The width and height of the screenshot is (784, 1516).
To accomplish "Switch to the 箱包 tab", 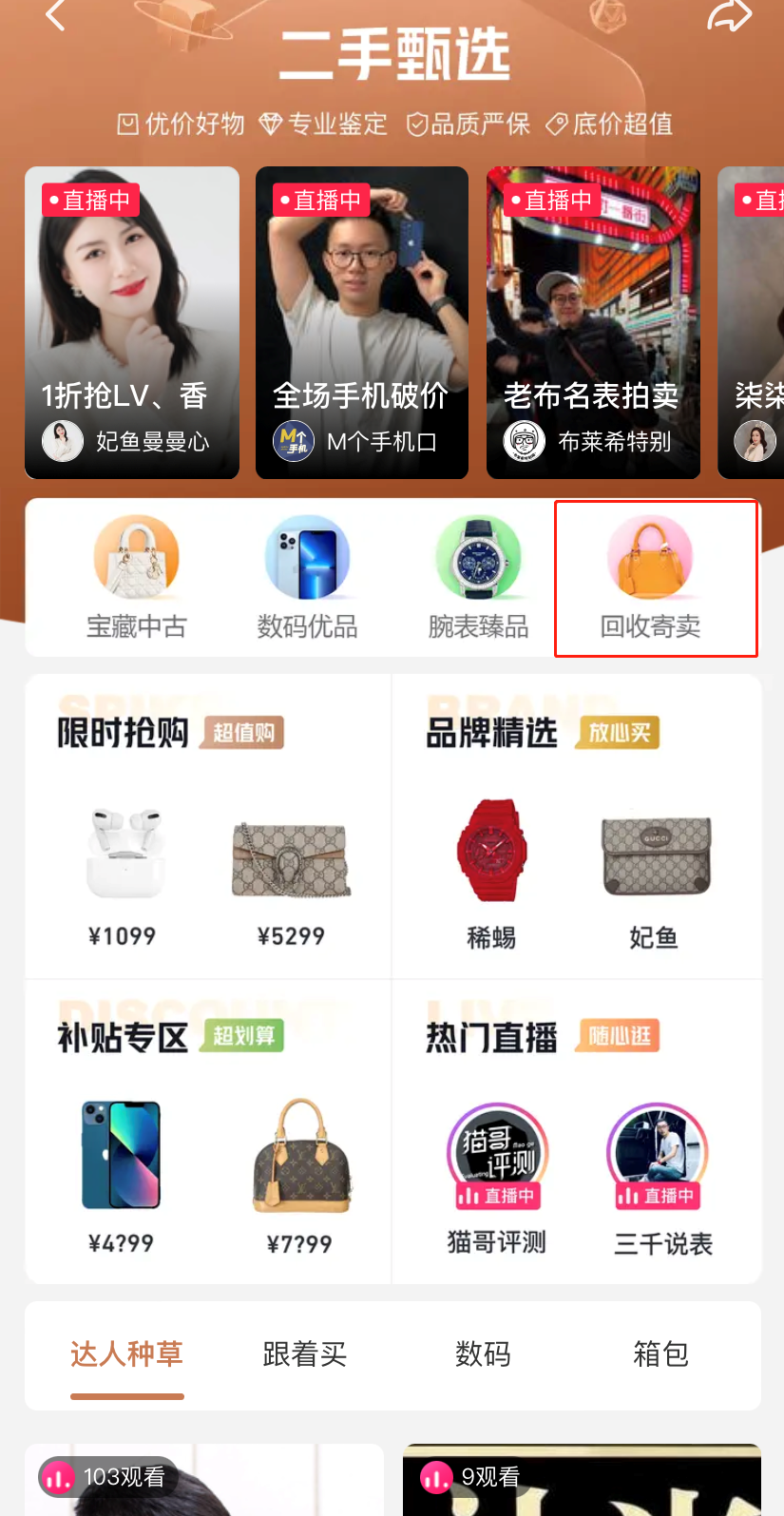I will tap(660, 1353).
